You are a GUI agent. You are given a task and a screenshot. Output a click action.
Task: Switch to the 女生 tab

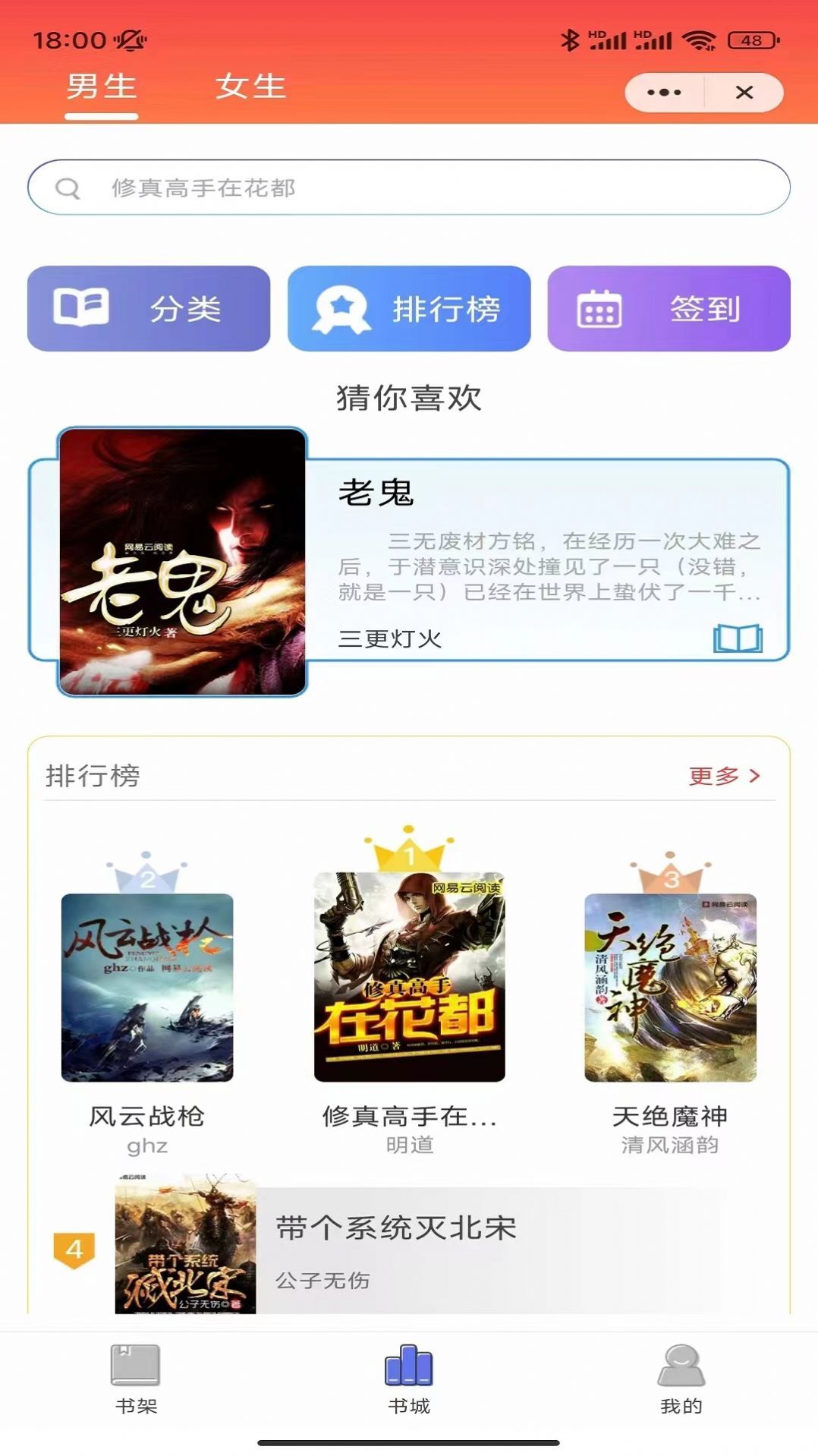(x=252, y=87)
